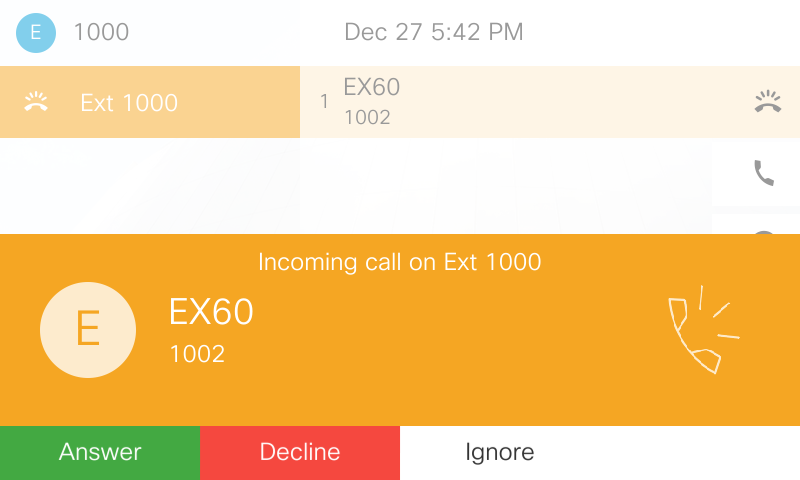Decline the incoming call
The image size is (800, 480).
point(300,452)
